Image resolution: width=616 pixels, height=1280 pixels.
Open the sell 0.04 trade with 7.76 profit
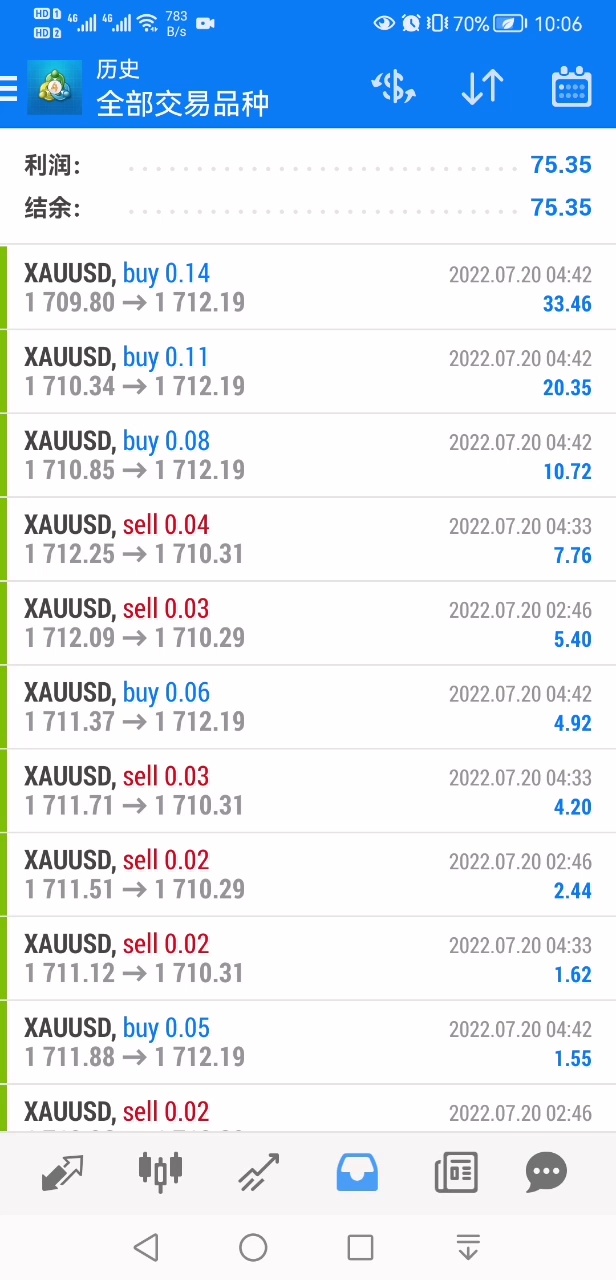tap(308, 540)
